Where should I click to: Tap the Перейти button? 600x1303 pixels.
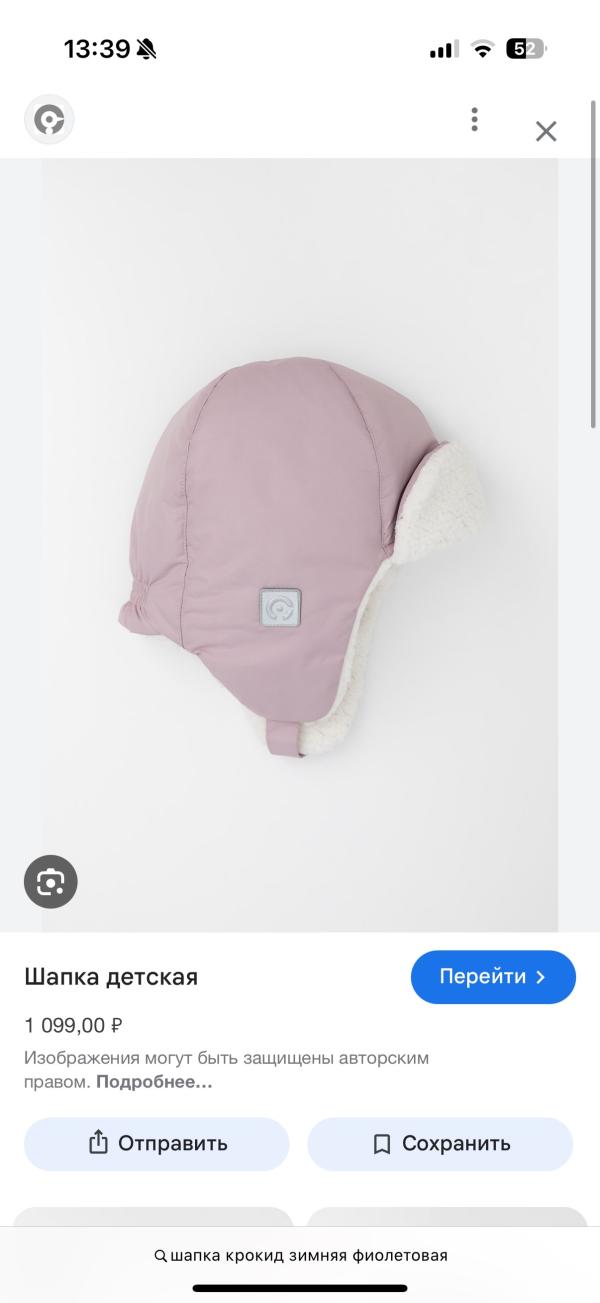(493, 977)
